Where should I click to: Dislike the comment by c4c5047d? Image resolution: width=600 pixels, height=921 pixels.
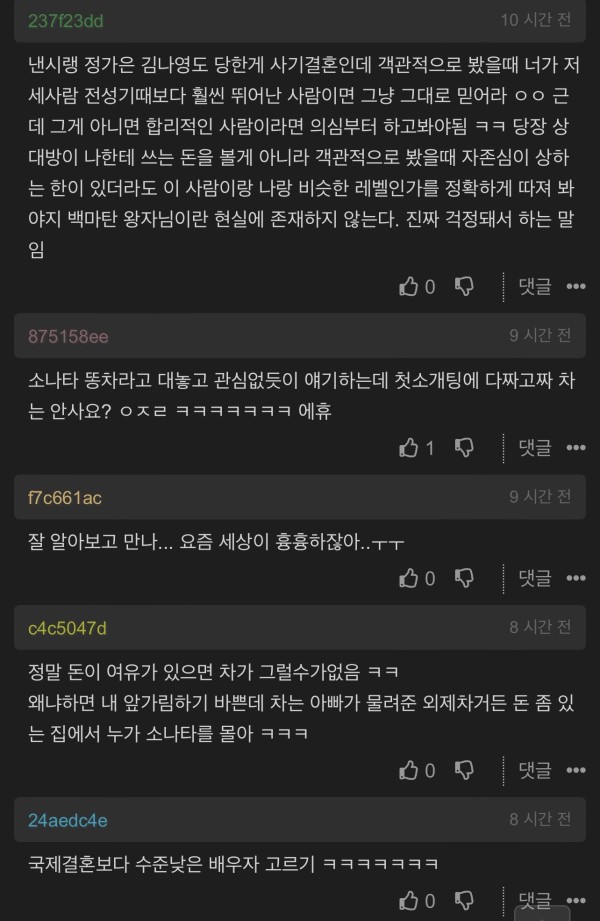pyautogui.click(x=464, y=770)
